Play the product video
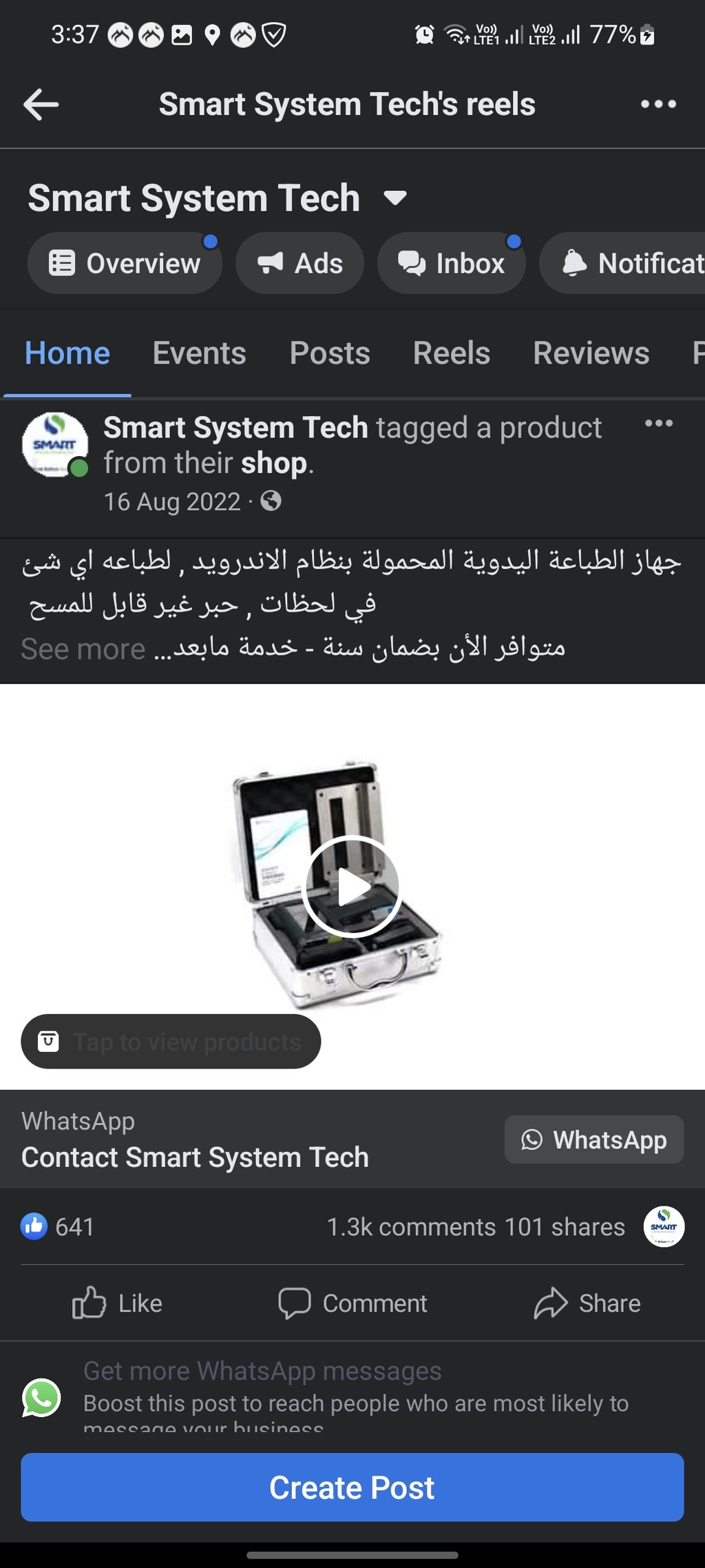 pos(351,886)
